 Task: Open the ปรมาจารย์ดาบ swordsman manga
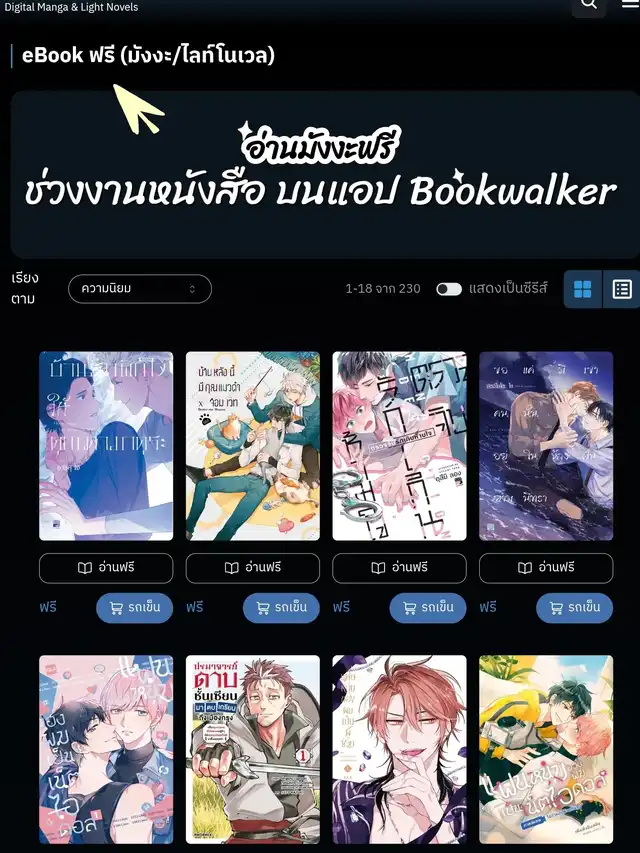(253, 749)
